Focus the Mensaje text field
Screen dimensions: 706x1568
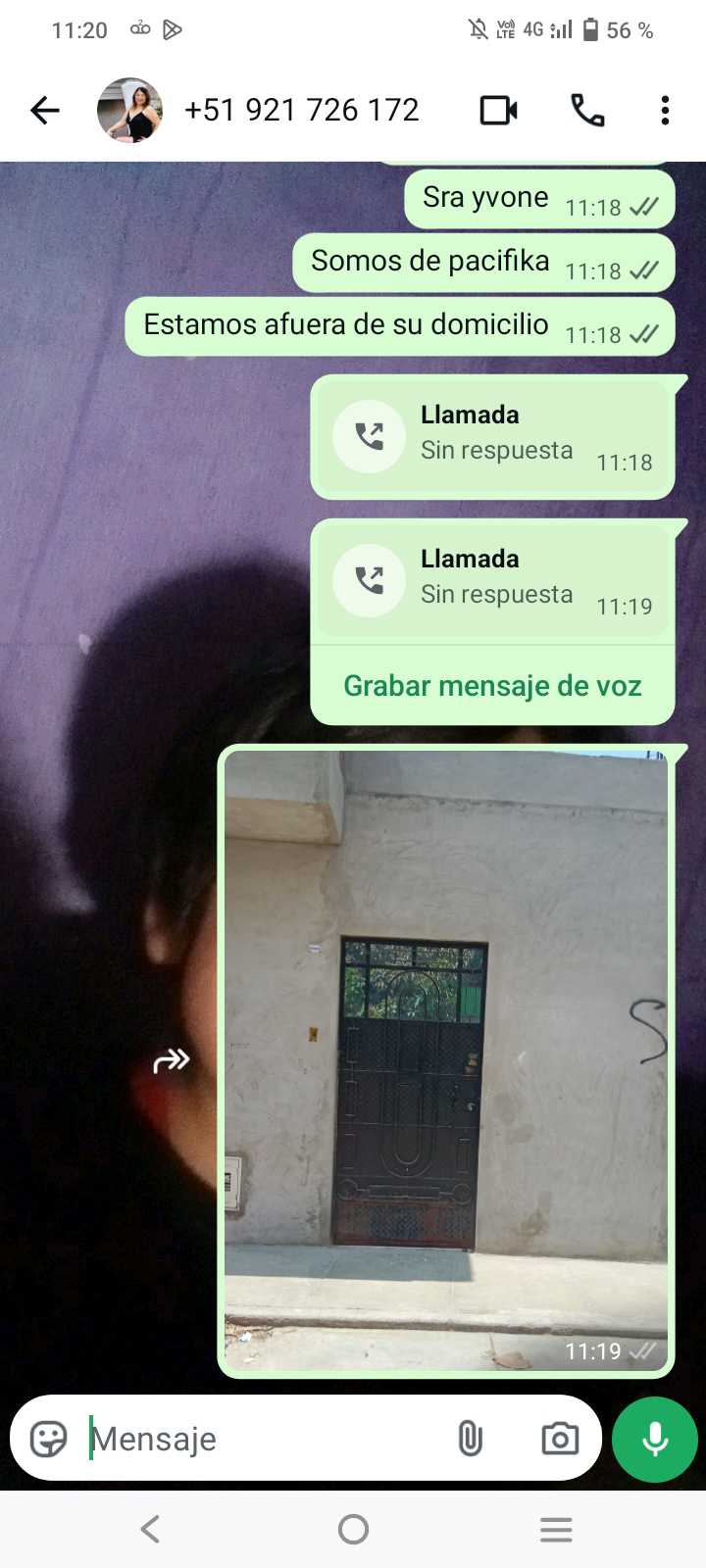click(265, 1439)
